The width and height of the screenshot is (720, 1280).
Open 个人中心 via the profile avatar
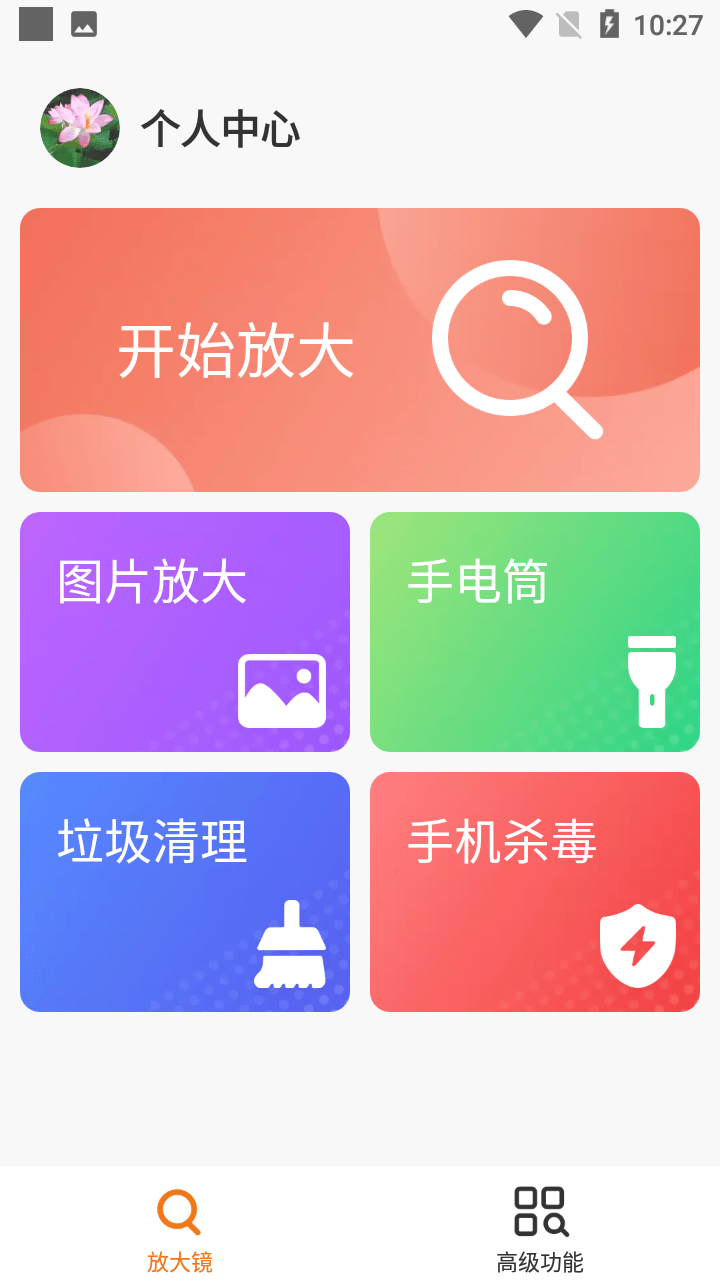tap(80, 128)
